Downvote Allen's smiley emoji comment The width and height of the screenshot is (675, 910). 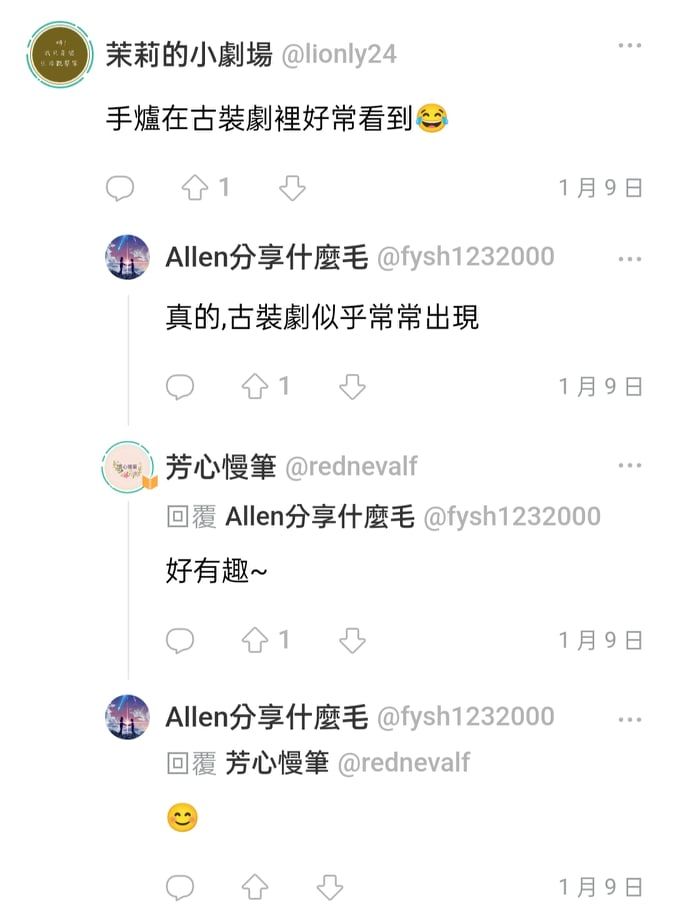pos(329,886)
